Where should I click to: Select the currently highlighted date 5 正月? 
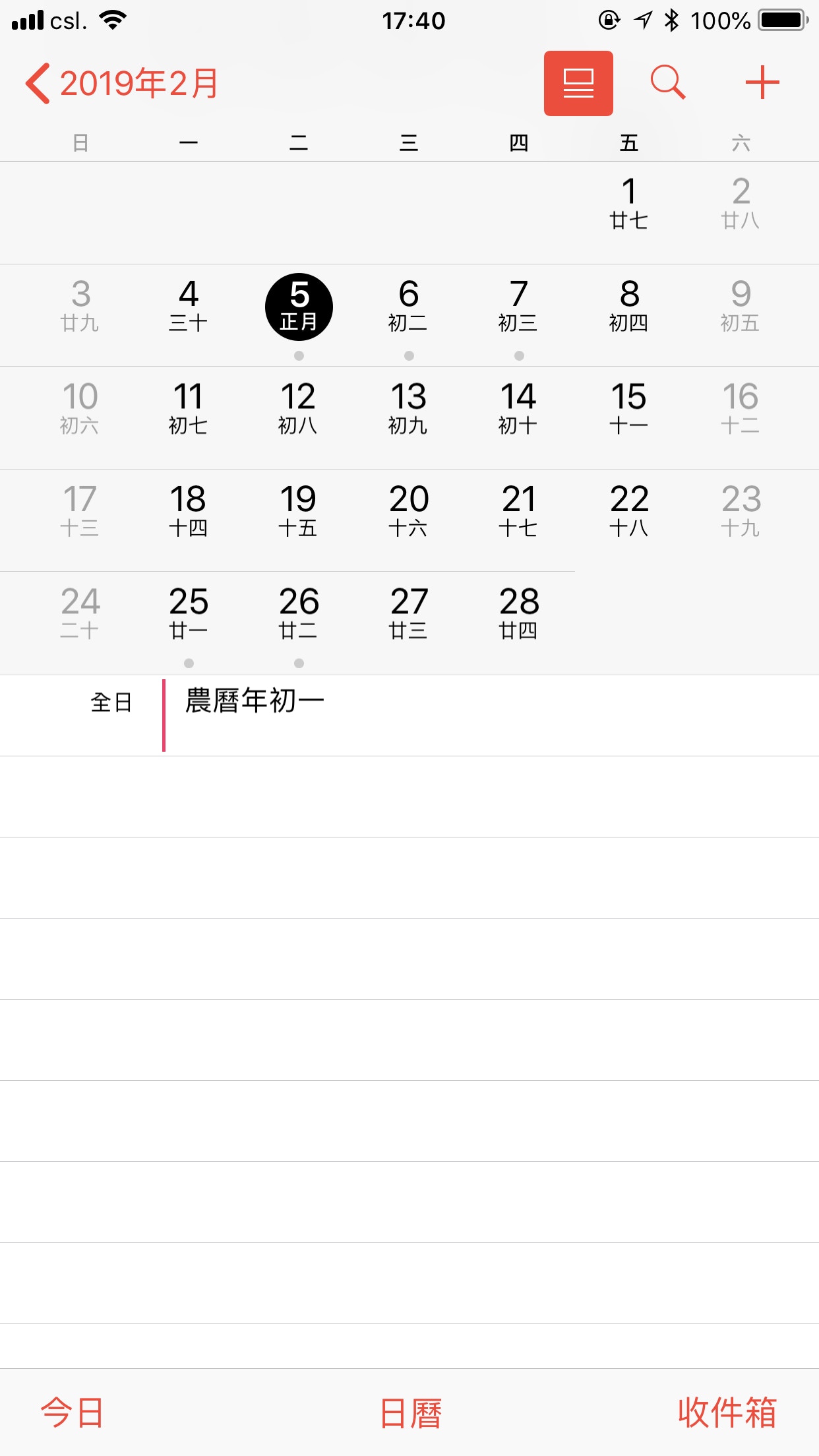click(299, 306)
